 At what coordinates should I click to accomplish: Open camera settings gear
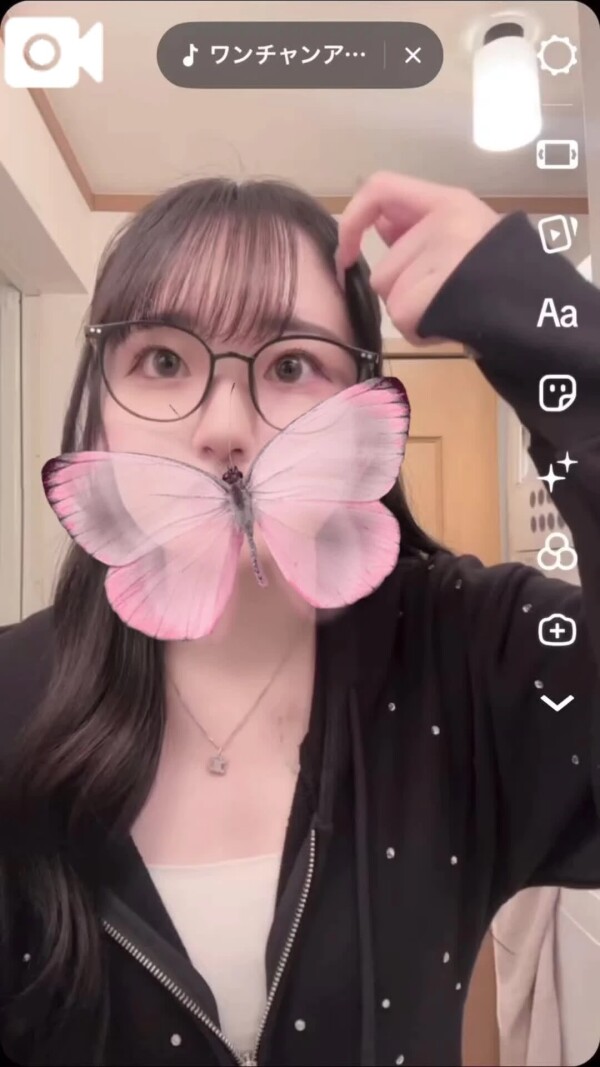pyautogui.click(x=557, y=54)
